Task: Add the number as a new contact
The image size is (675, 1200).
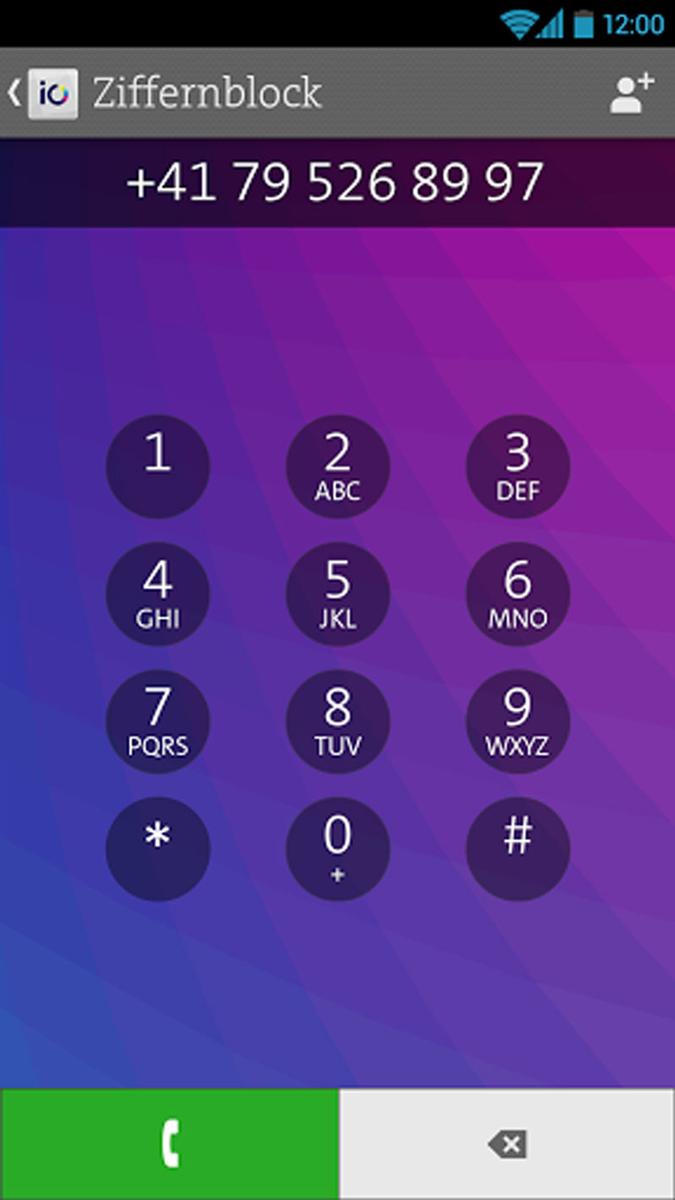Action: pyautogui.click(x=632, y=93)
